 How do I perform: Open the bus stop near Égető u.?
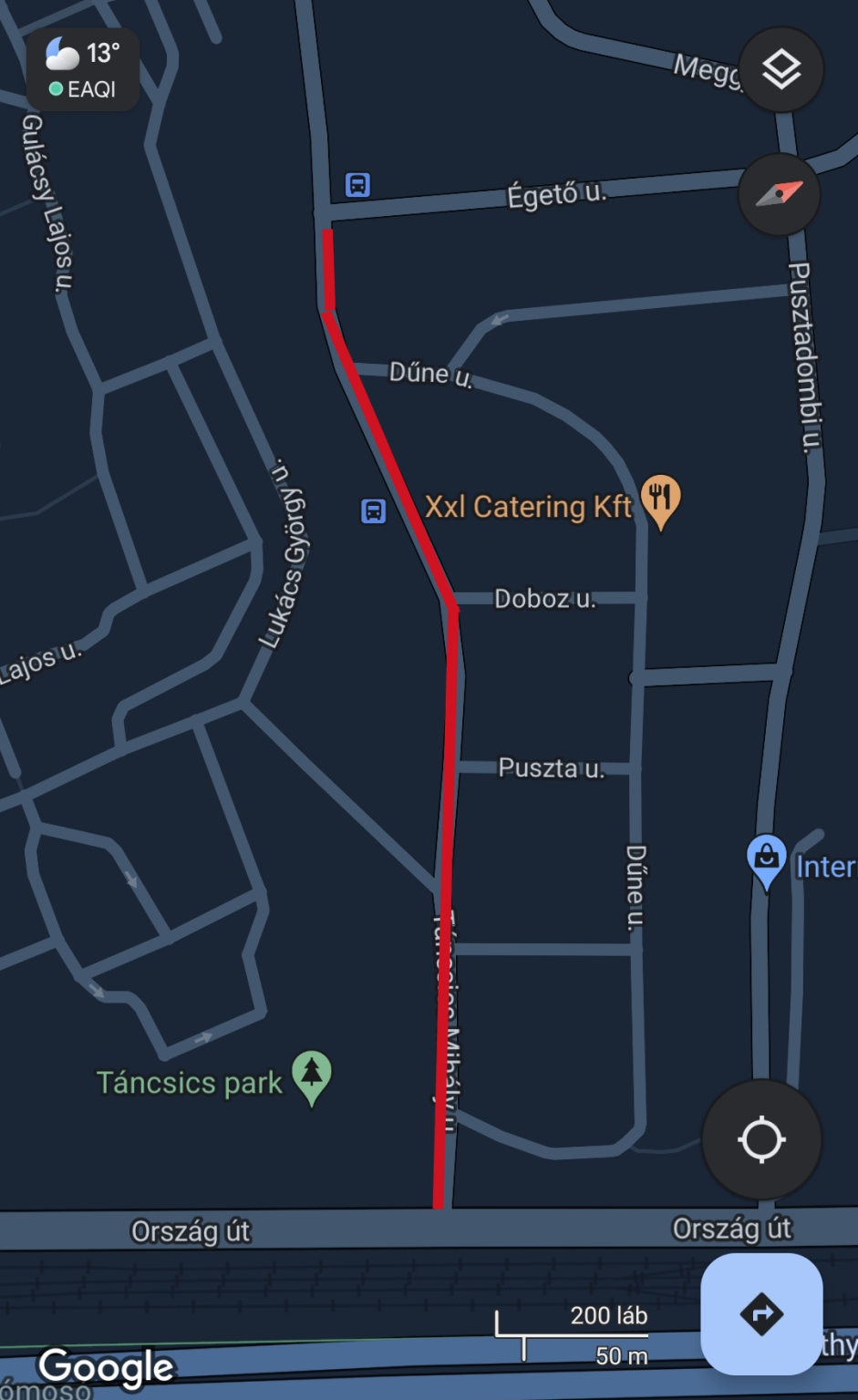[357, 185]
